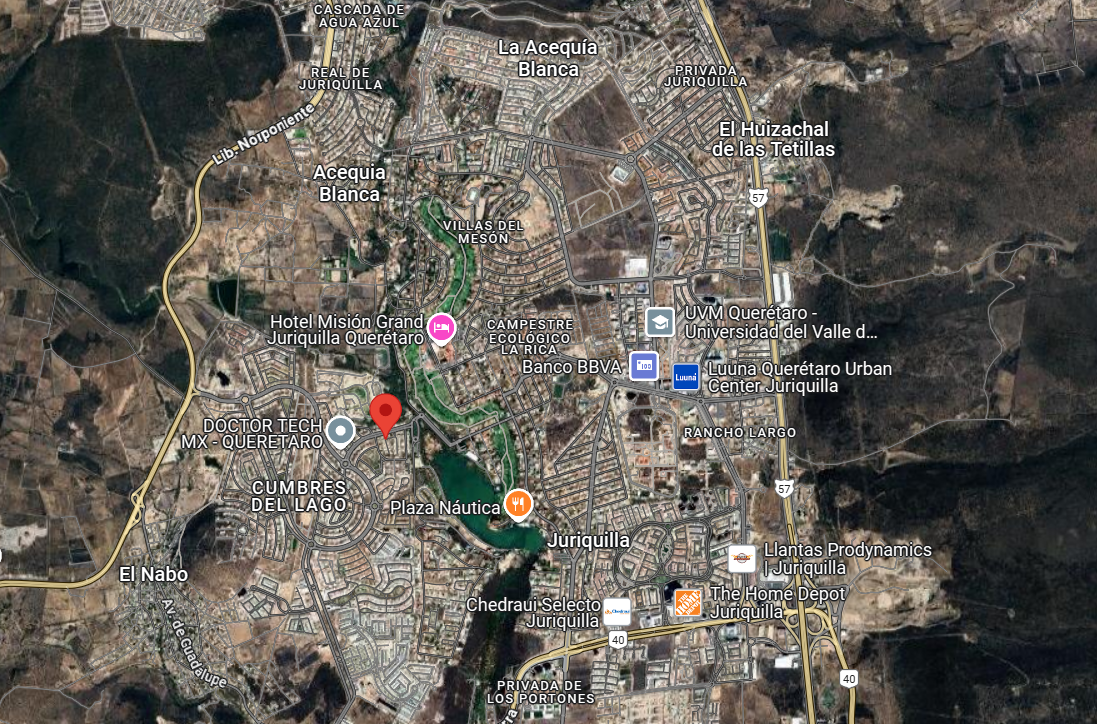Open the Banco BBVA marker
This screenshot has height=724, width=1097.
[x=644, y=366]
